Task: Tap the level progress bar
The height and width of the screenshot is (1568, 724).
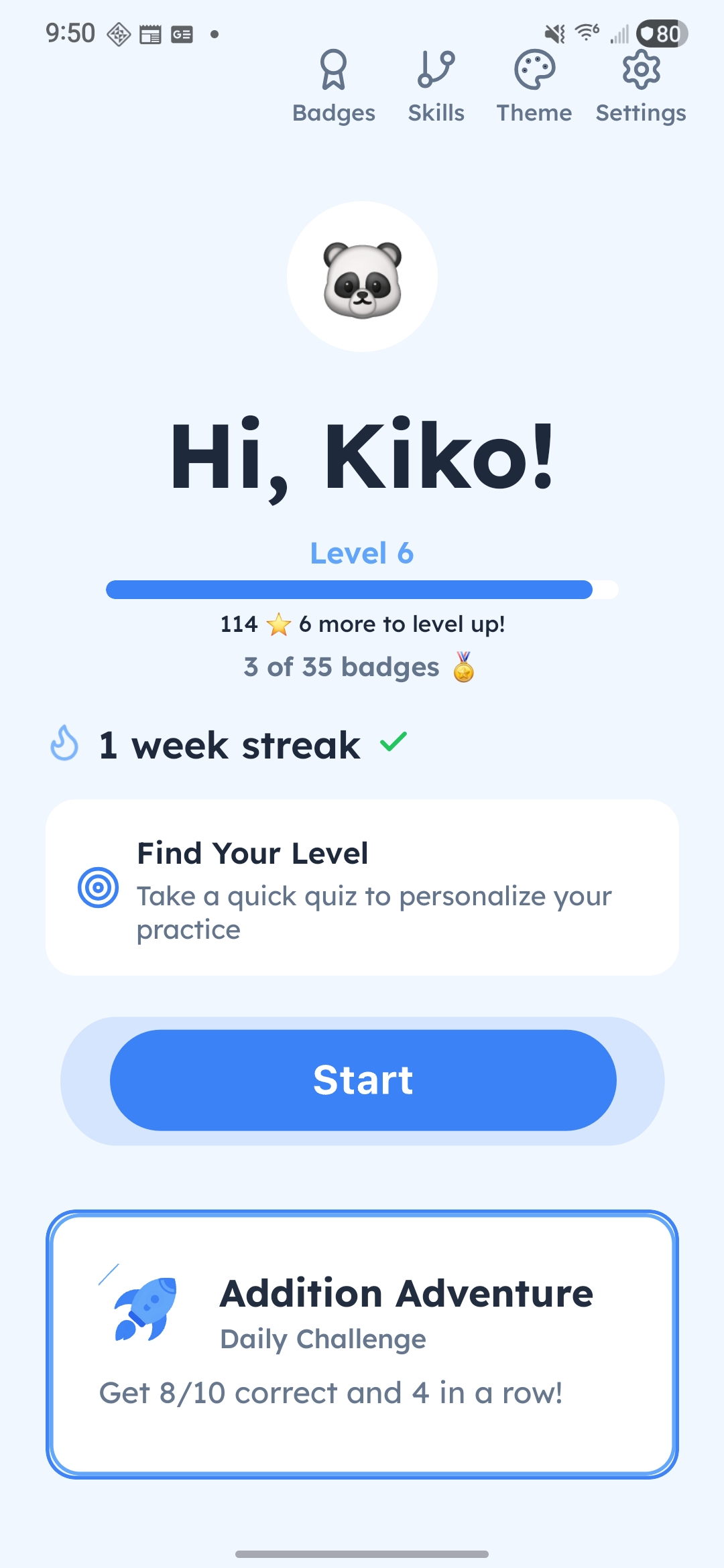Action: tap(362, 590)
